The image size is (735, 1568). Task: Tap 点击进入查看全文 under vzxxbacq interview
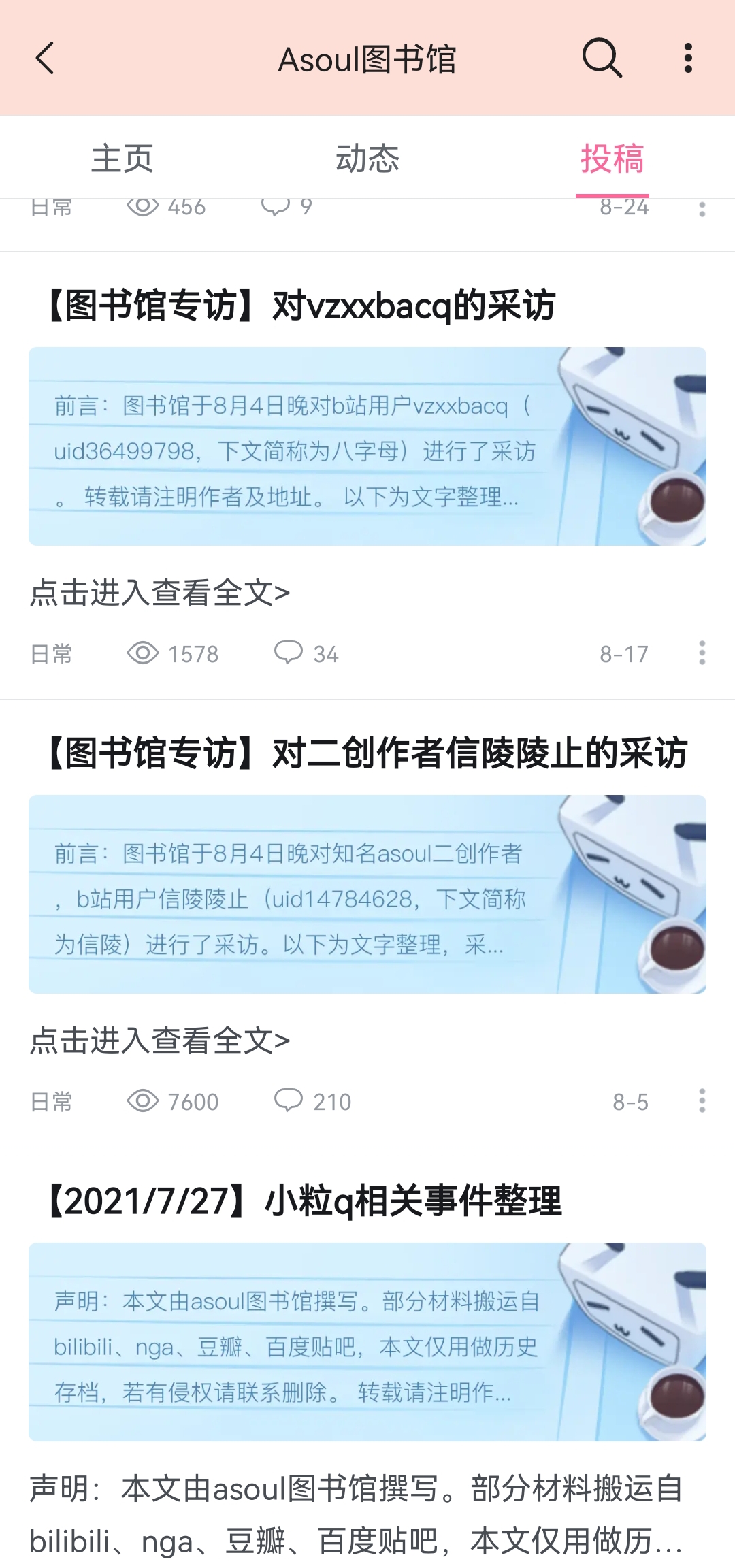(161, 593)
